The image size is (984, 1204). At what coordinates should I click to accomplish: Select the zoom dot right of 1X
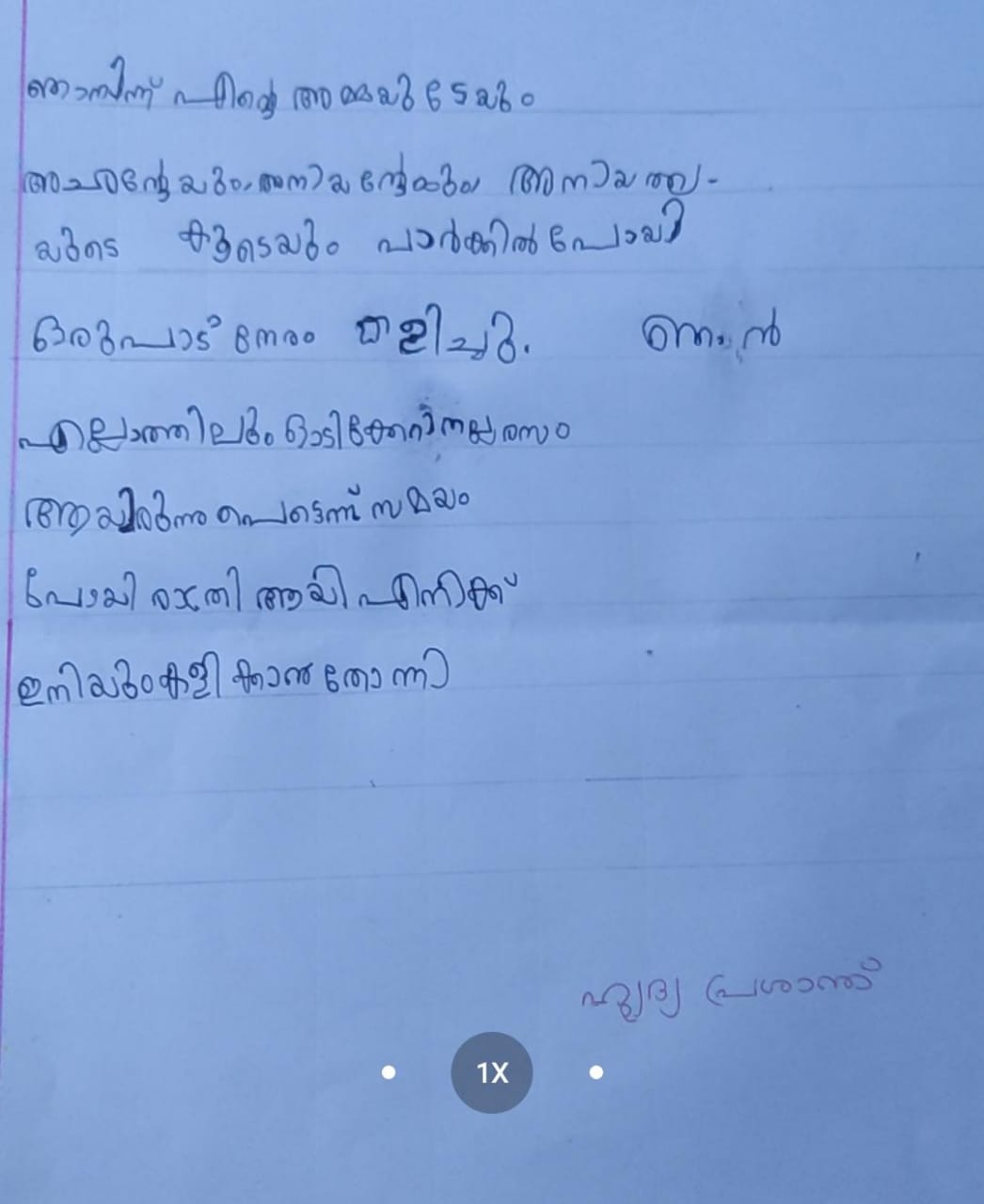595,1072
